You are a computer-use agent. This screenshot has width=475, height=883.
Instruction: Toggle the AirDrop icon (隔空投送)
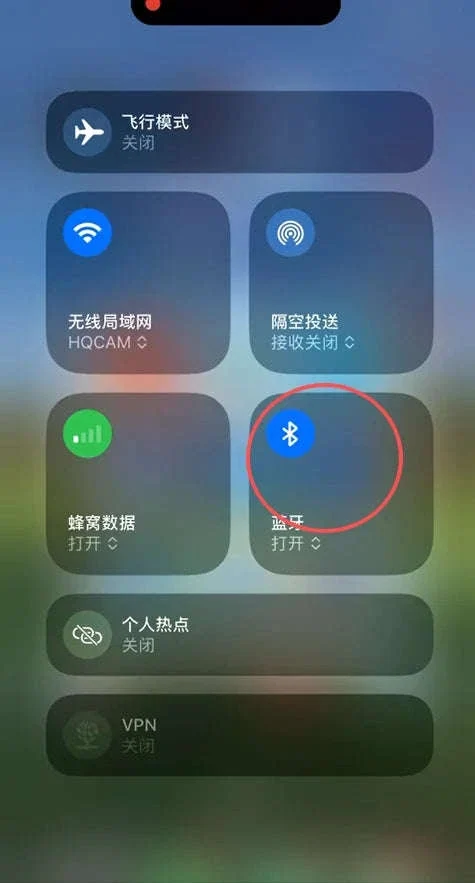point(290,233)
